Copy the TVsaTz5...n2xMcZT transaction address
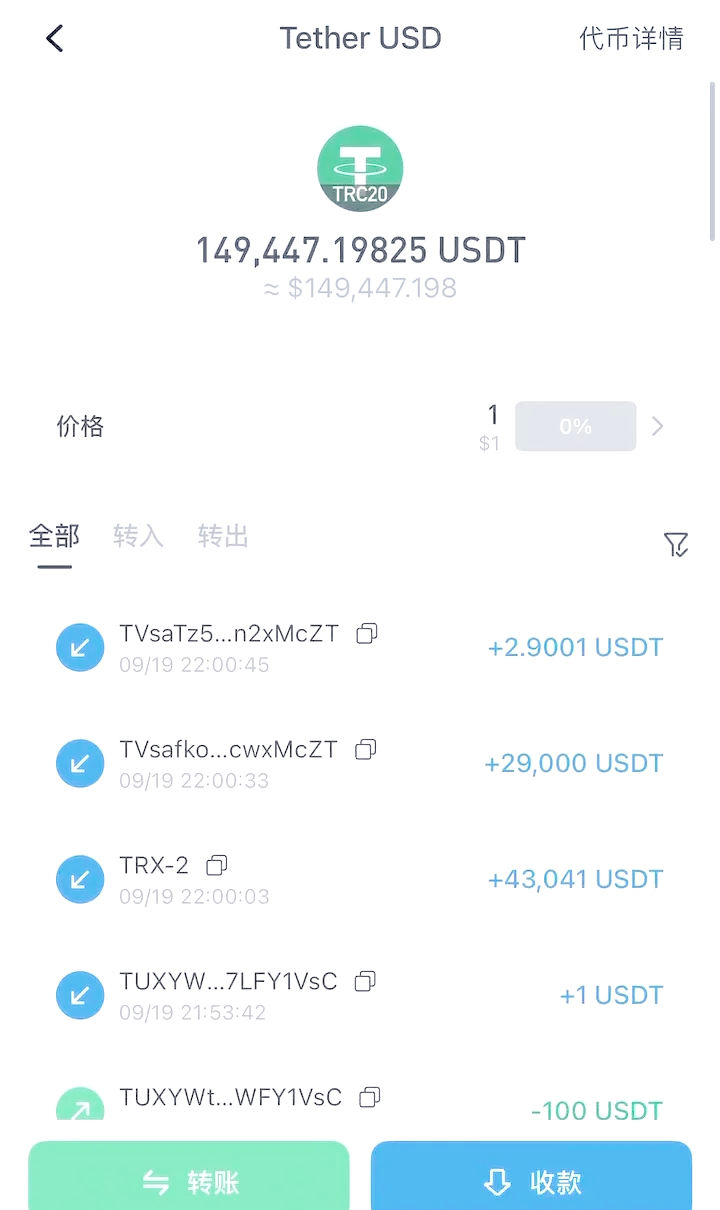Screen dimensions: 720x1210 pos(366,633)
